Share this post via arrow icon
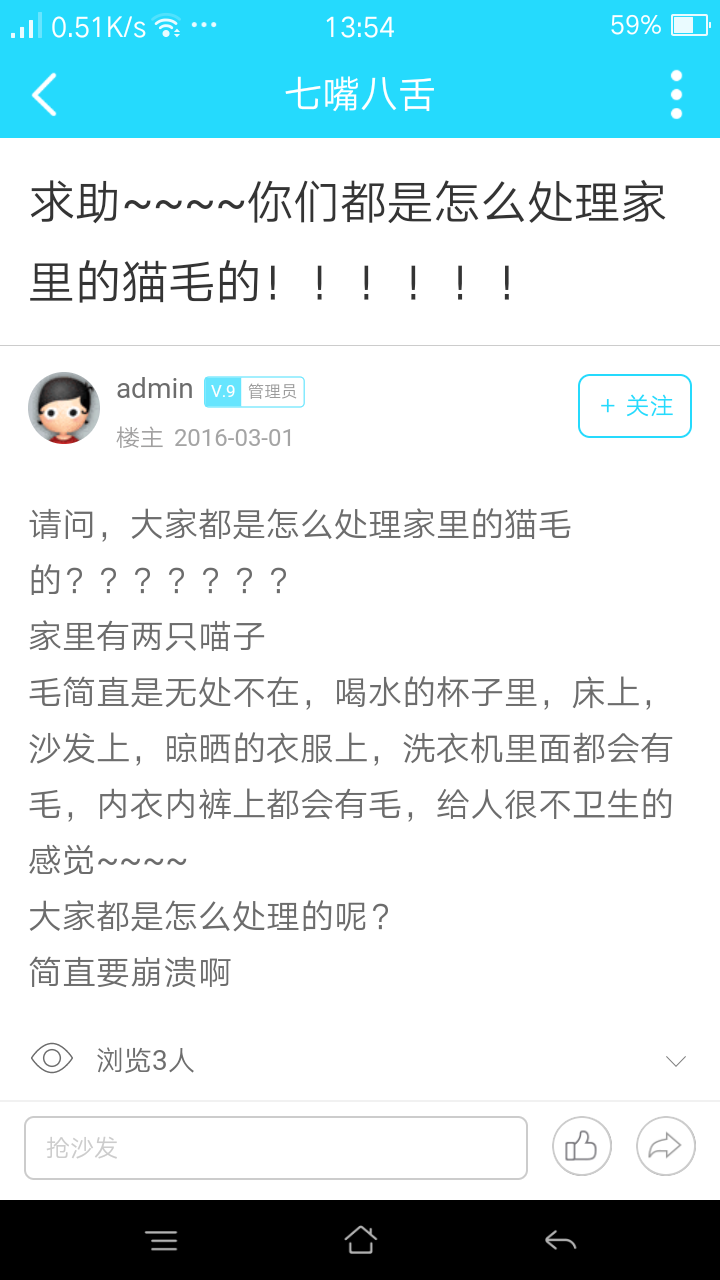This screenshot has height=1280, width=720. 665,1146
